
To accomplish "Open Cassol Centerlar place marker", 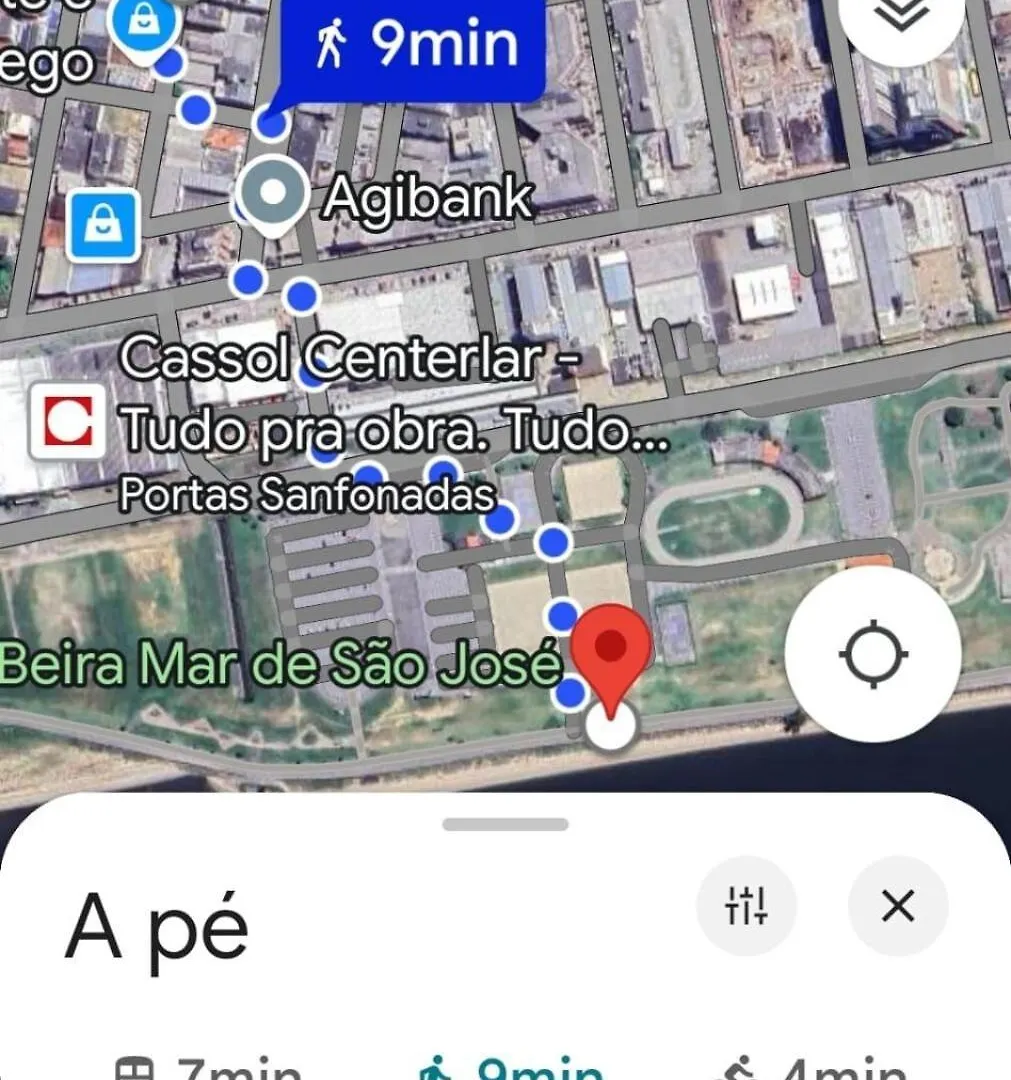I will coord(67,421).
